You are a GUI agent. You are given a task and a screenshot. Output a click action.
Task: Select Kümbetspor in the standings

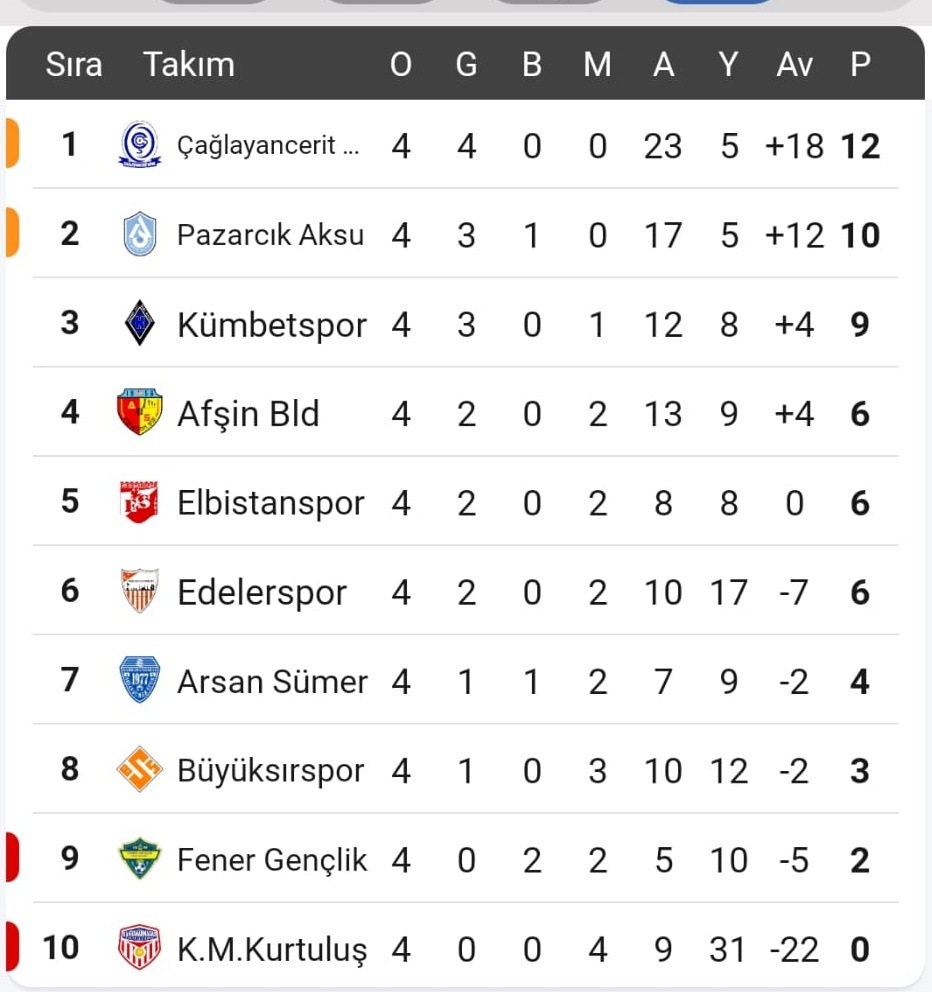click(x=271, y=325)
